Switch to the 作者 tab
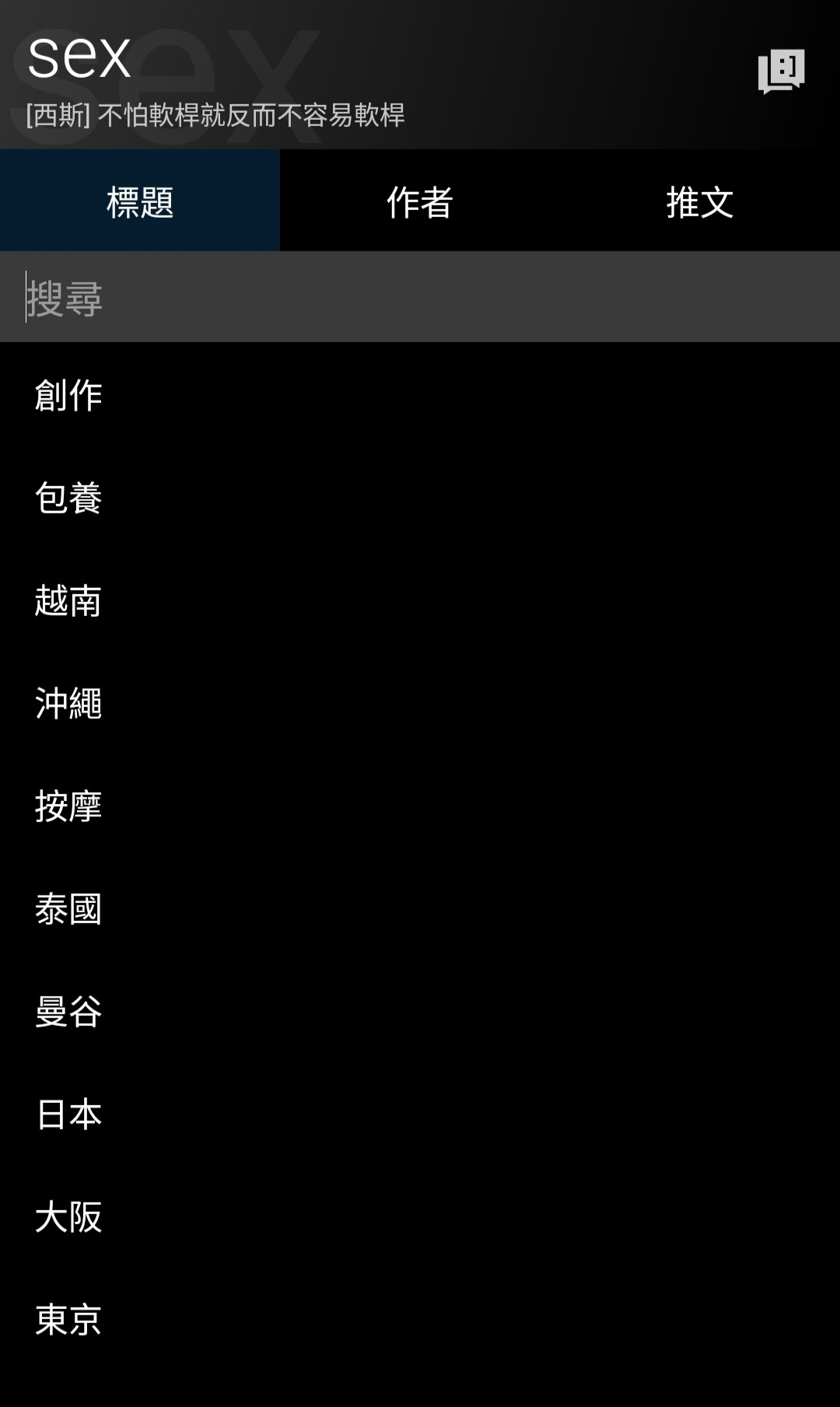The image size is (840, 1407). point(419,202)
